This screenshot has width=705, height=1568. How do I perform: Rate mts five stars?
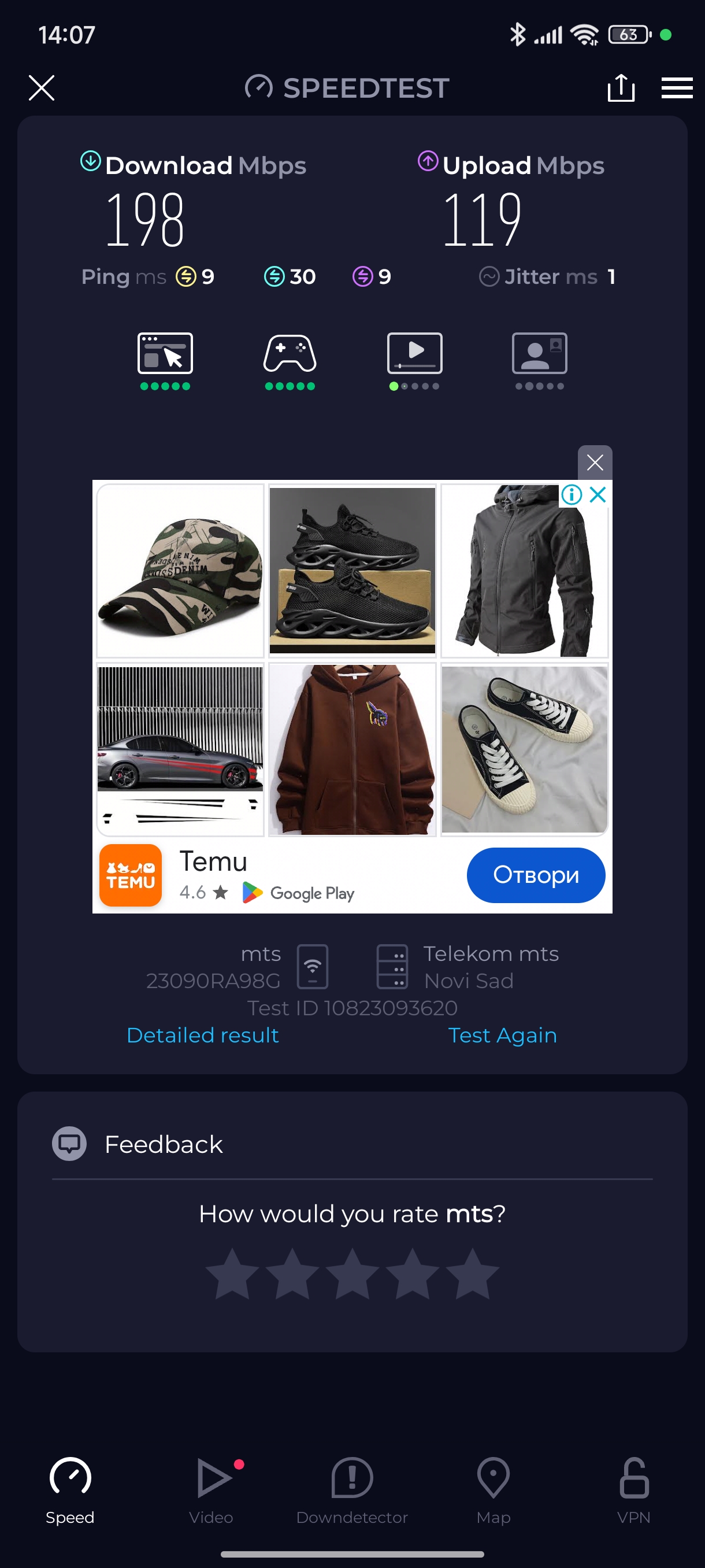click(x=472, y=1274)
